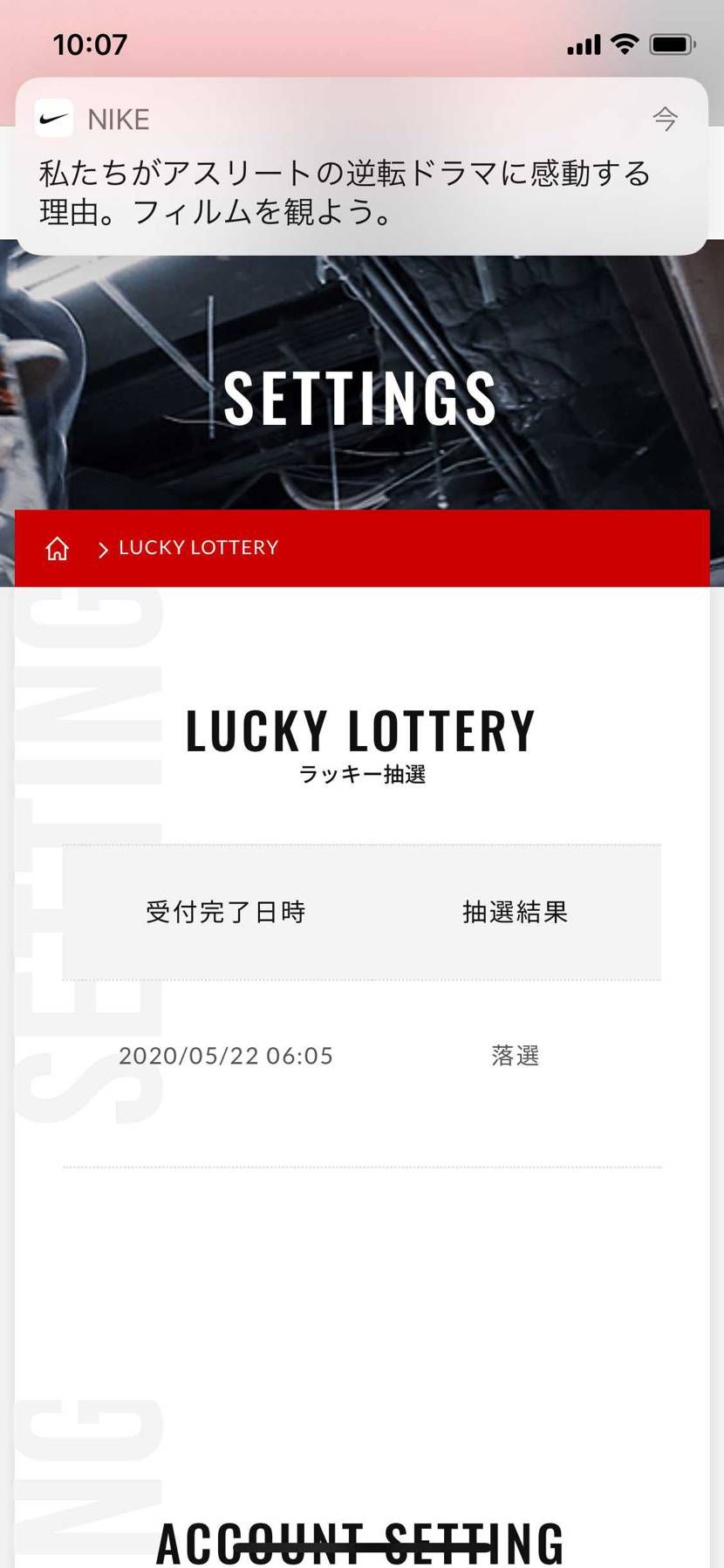Open the NIKE notification banner
The image size is (724, 1568).
tap(361, 168)
